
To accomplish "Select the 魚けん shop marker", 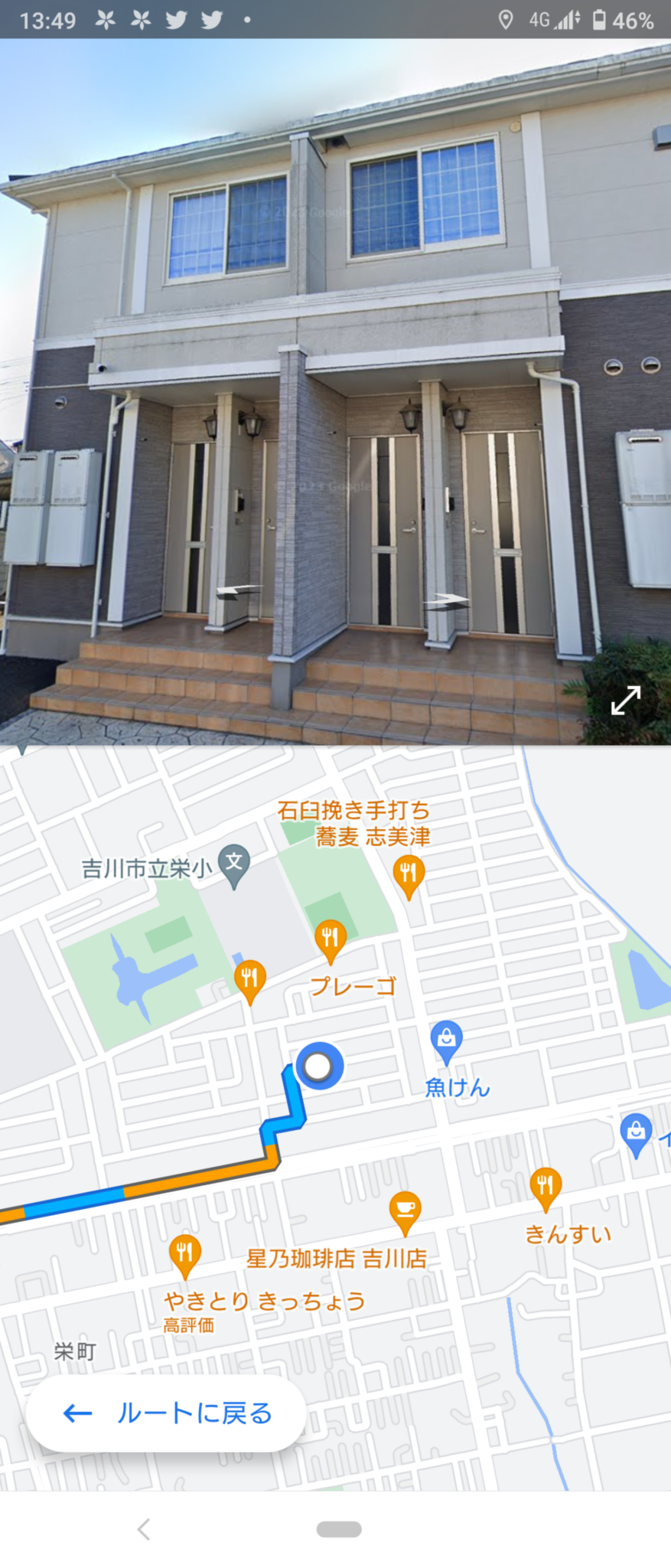I will (x=446, y=1040).
